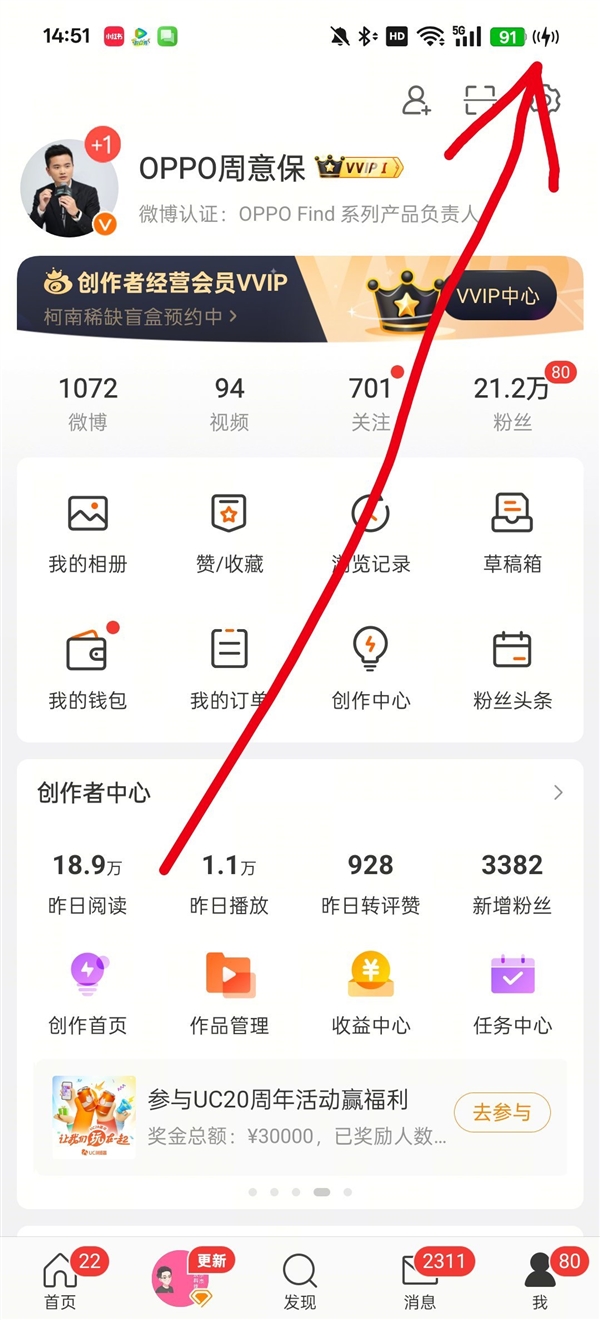The width and height of the screenshot is (600, 1320).
Task: Open 任务中心
Action: [x=512, y=994]
